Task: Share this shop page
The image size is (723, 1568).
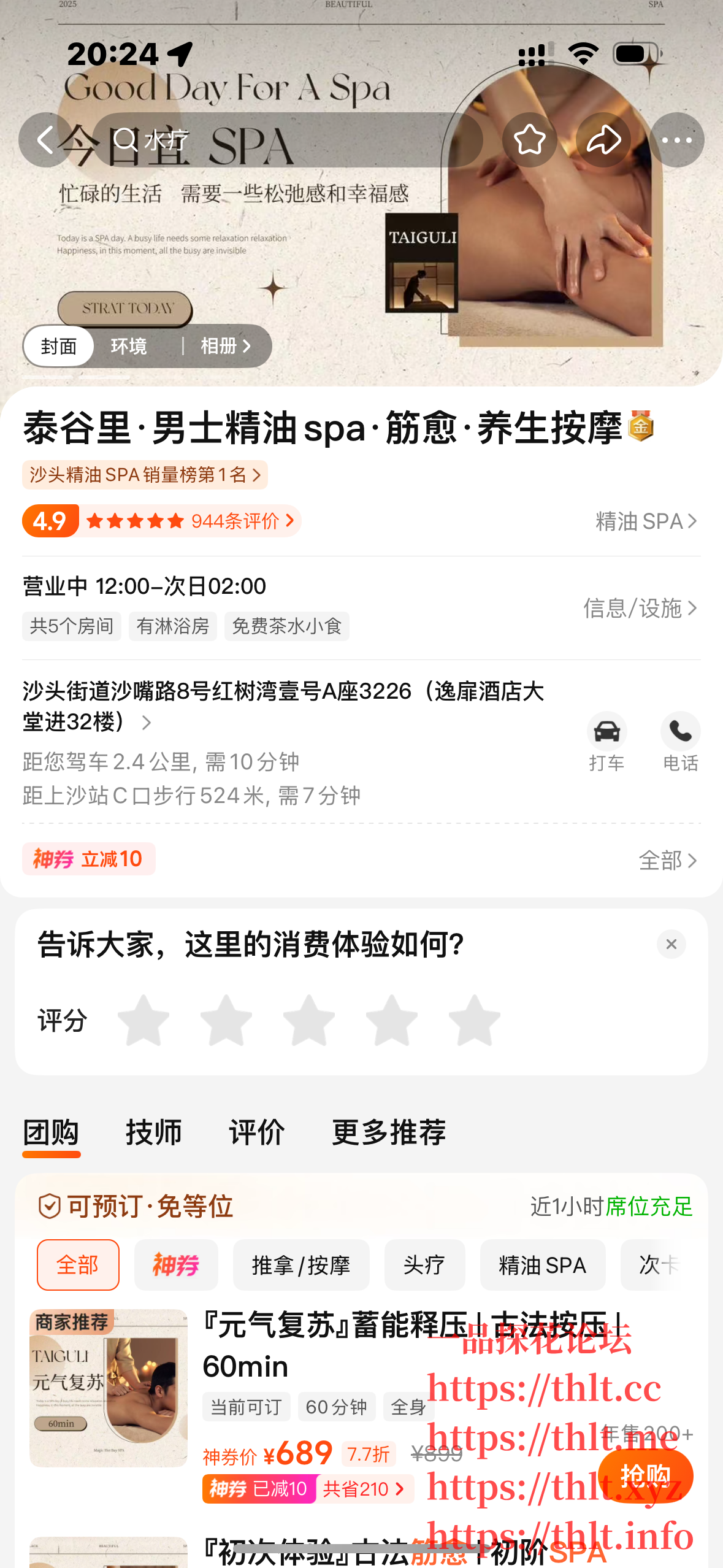Action: click(603, 140)
